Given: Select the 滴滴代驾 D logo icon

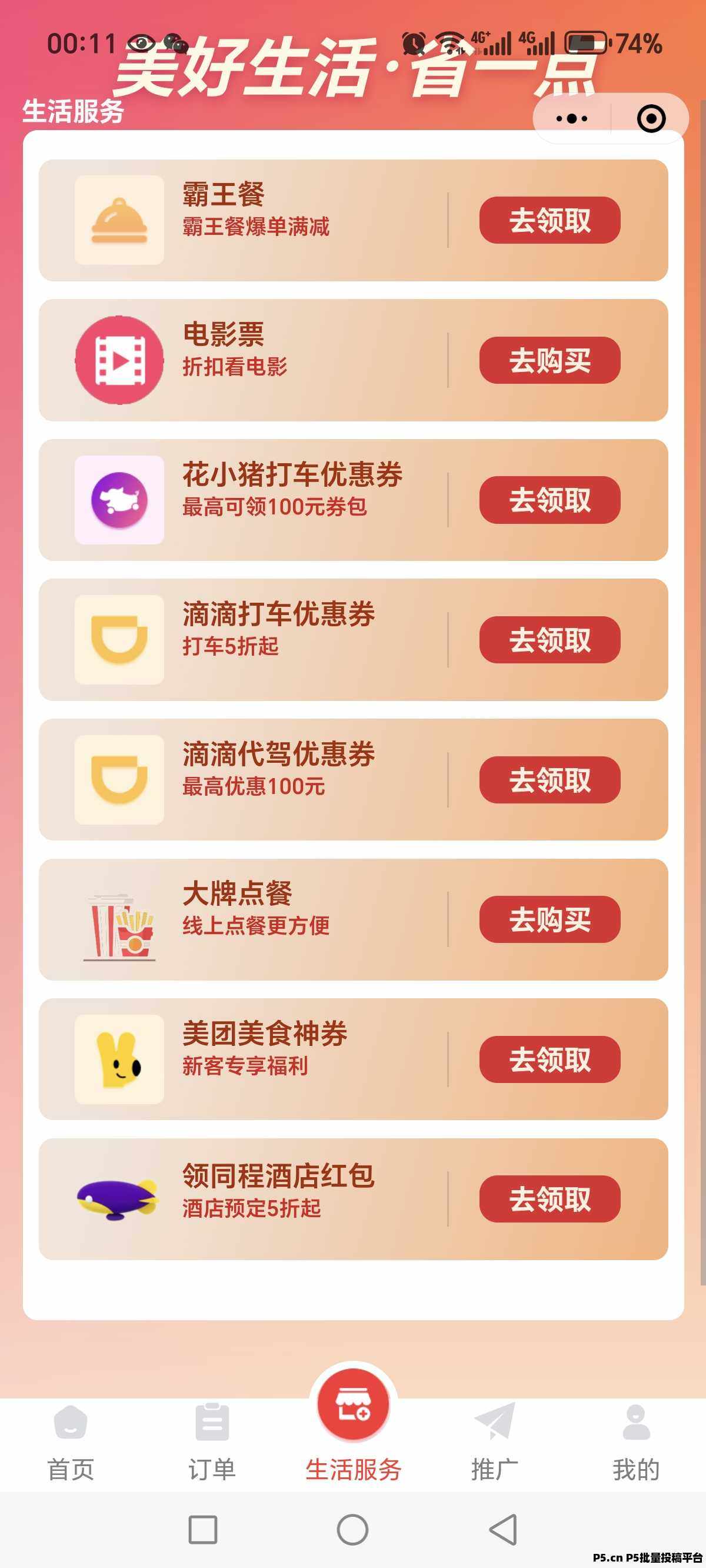Looking at the screenshot, I should pyautogui.click(x=119, y=781).
